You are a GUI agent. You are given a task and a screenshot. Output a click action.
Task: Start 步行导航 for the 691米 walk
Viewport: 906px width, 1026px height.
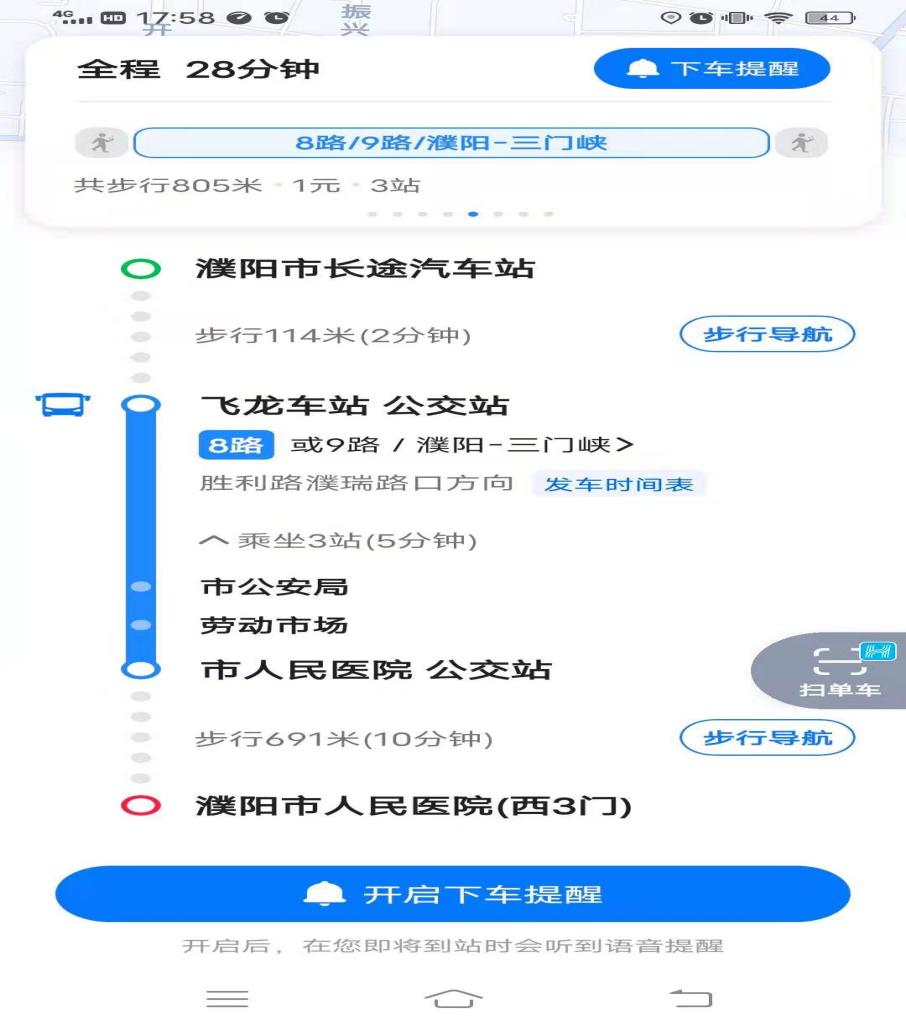[x=767, y=739]
